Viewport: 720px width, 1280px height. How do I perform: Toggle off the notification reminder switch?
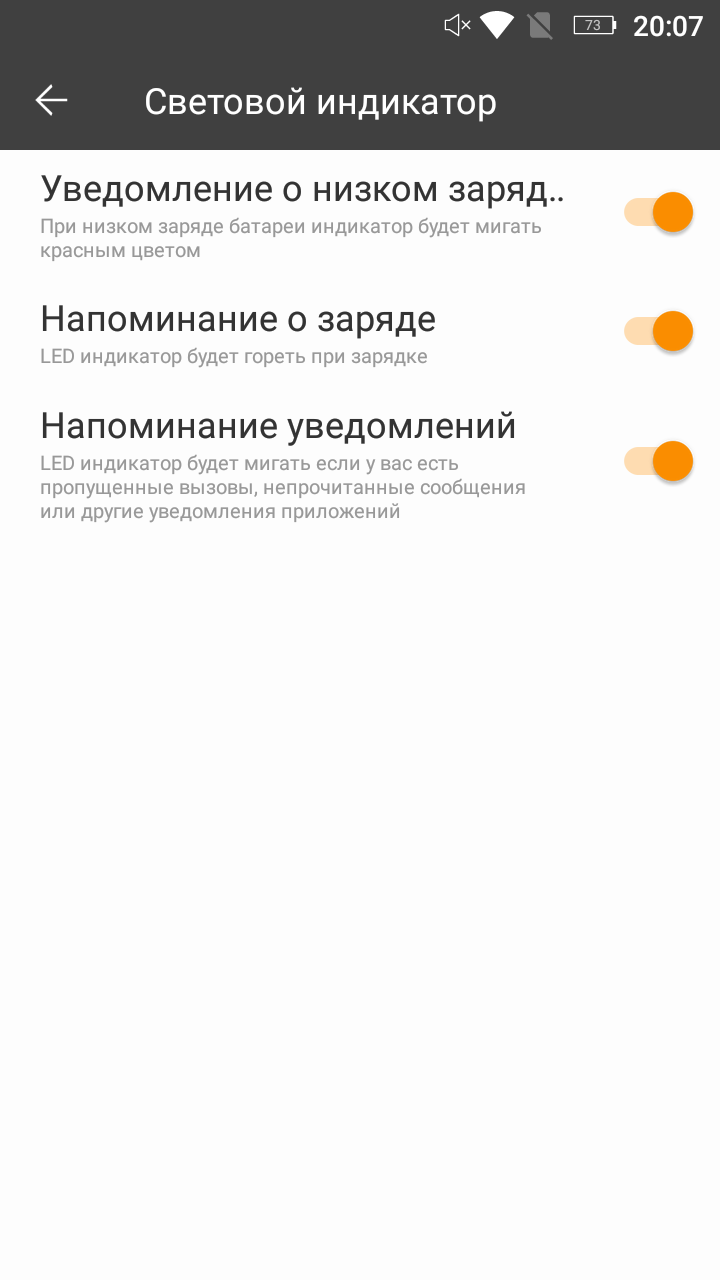pos(658,461)
